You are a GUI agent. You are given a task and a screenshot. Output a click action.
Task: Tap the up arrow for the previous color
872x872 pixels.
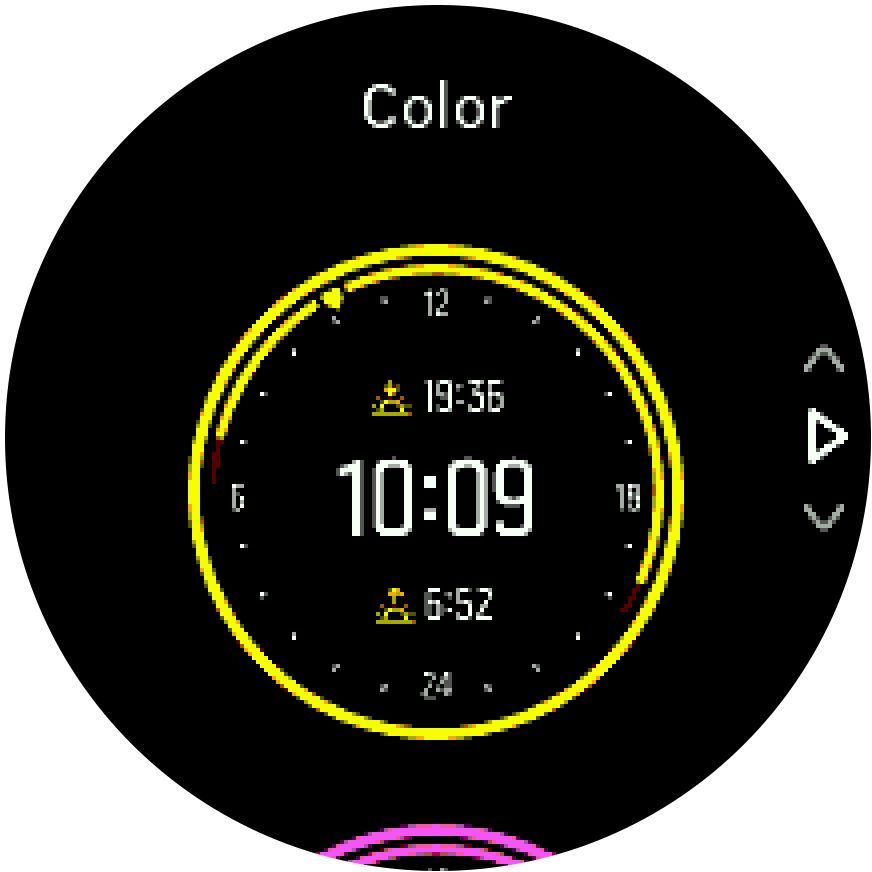click(x=824, y=360)
